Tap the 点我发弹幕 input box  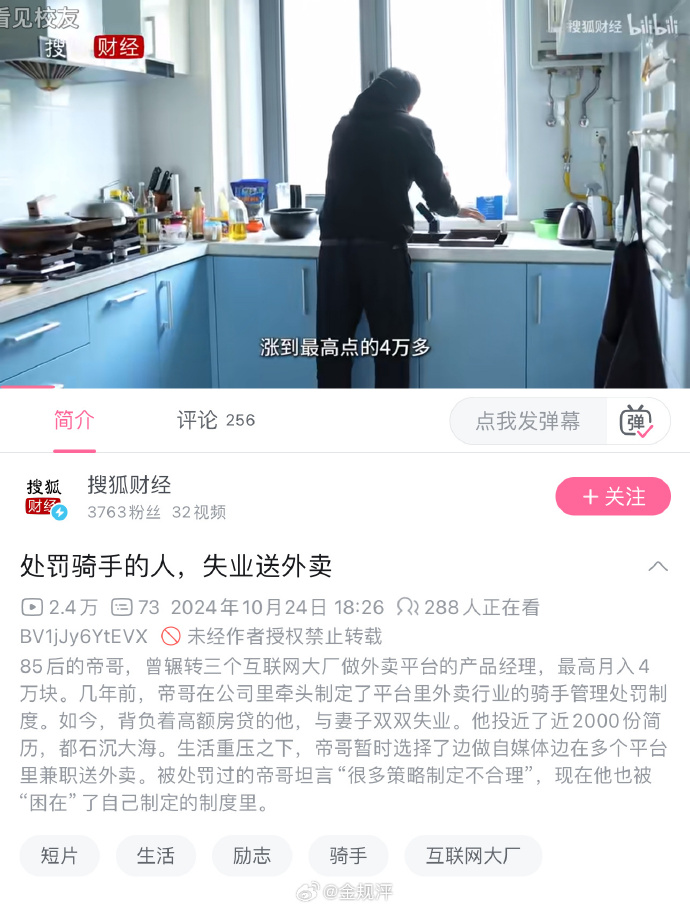(x=528, y=421)
